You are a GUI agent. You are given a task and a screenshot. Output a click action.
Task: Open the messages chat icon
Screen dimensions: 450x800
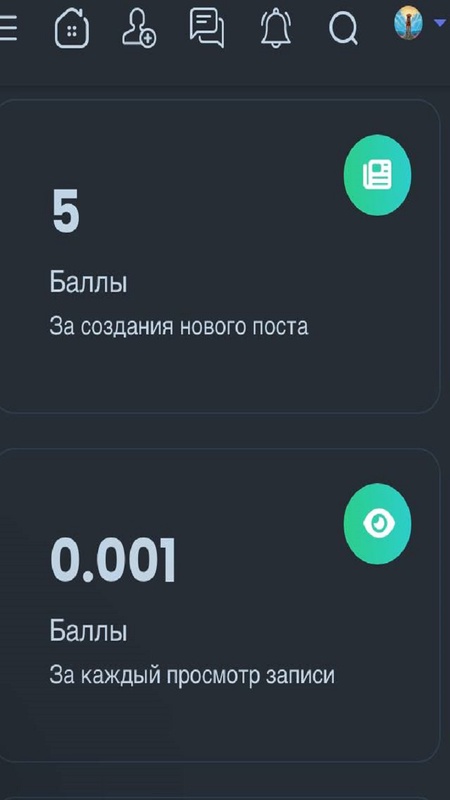pos(207,30)
